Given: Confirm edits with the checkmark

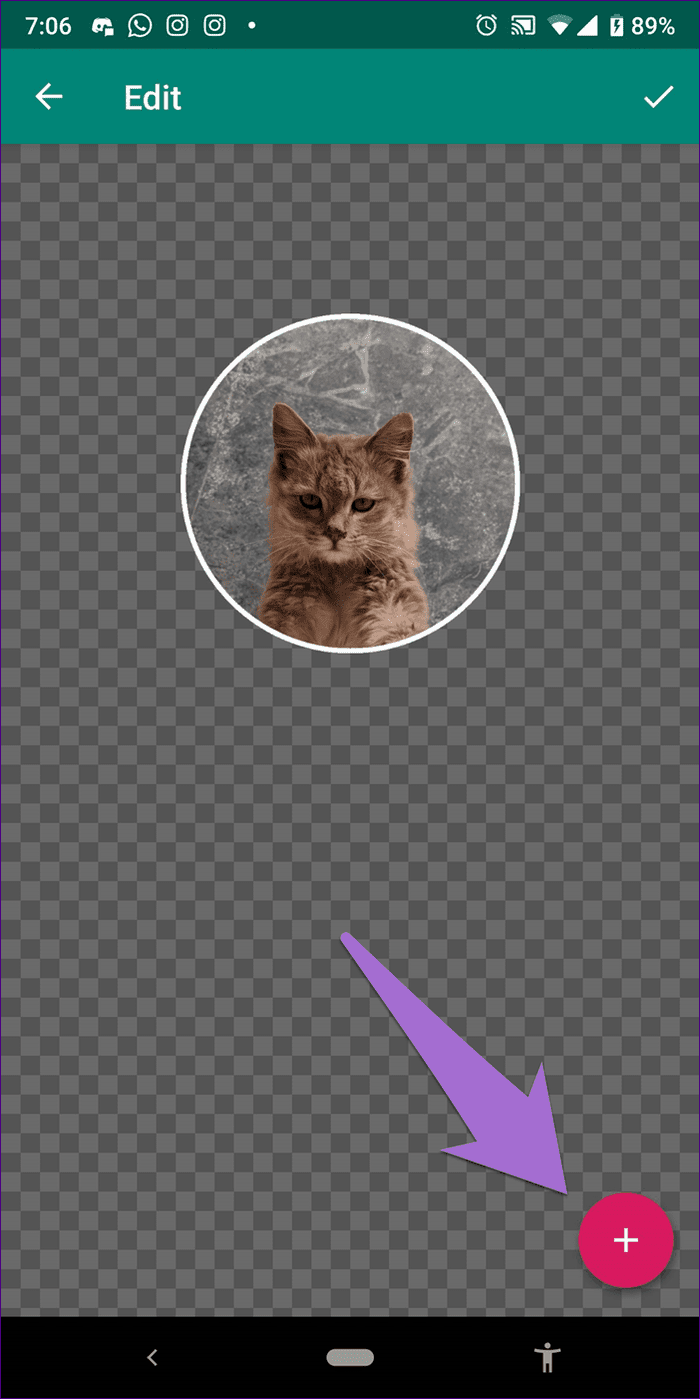Looking at the screenshot, I should pyautogui.click(x=657, y=97).
